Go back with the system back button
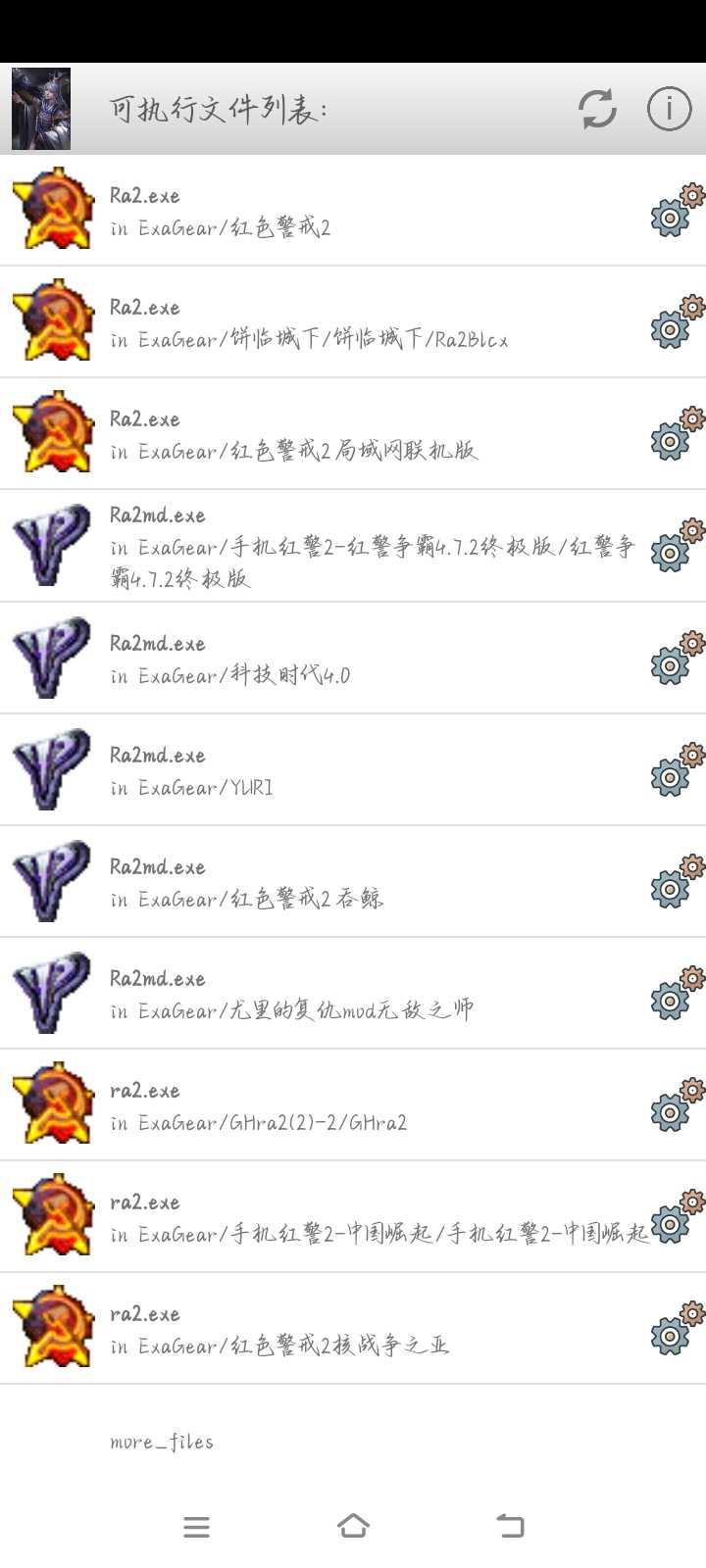Image resolution: width=706 pixels, height=1568 pixels. [510, 1526]
